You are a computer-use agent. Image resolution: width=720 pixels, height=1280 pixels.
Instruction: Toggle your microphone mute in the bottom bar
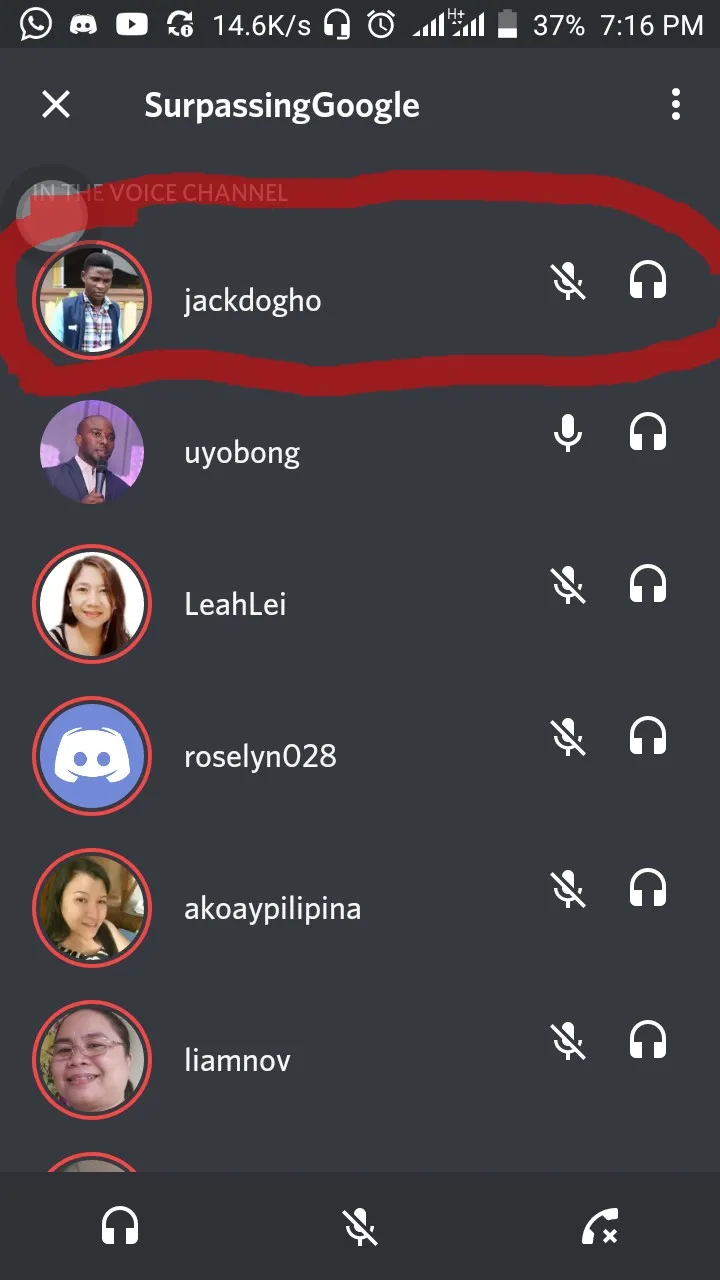(360, 1226)
